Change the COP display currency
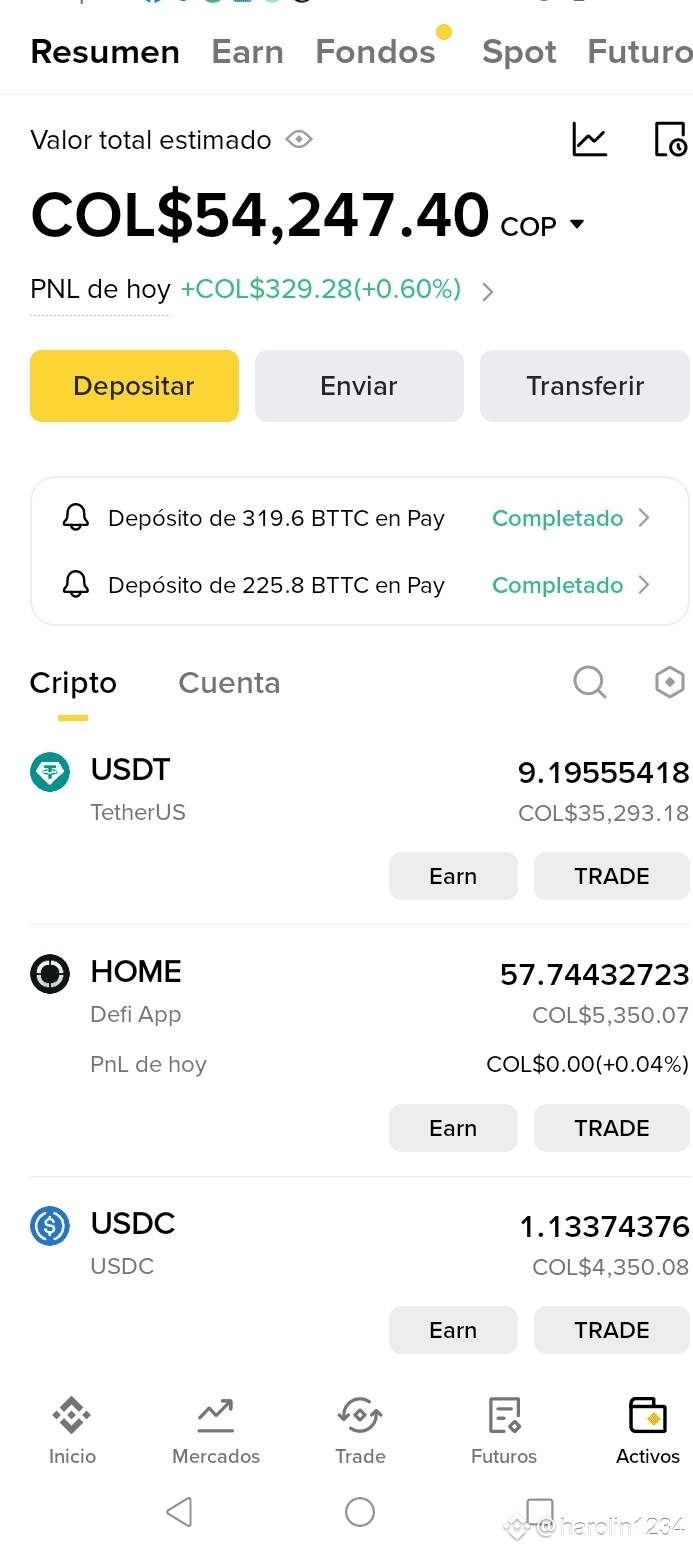693x1552 pixels. tap(542, 226)
